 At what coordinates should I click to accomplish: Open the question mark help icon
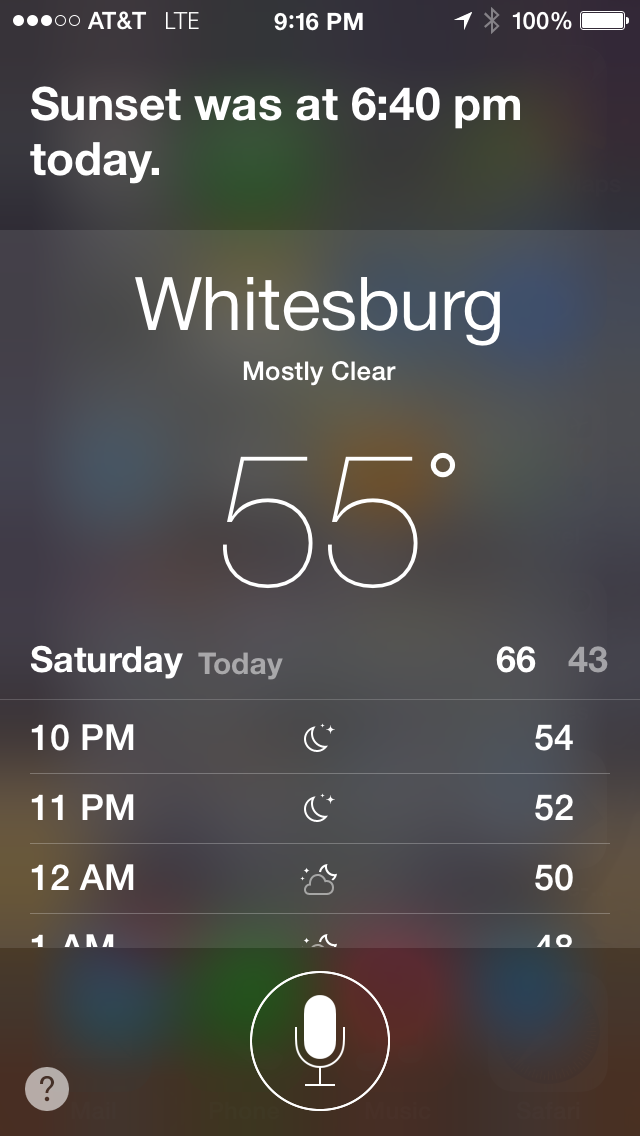[x=47, y=1088]
